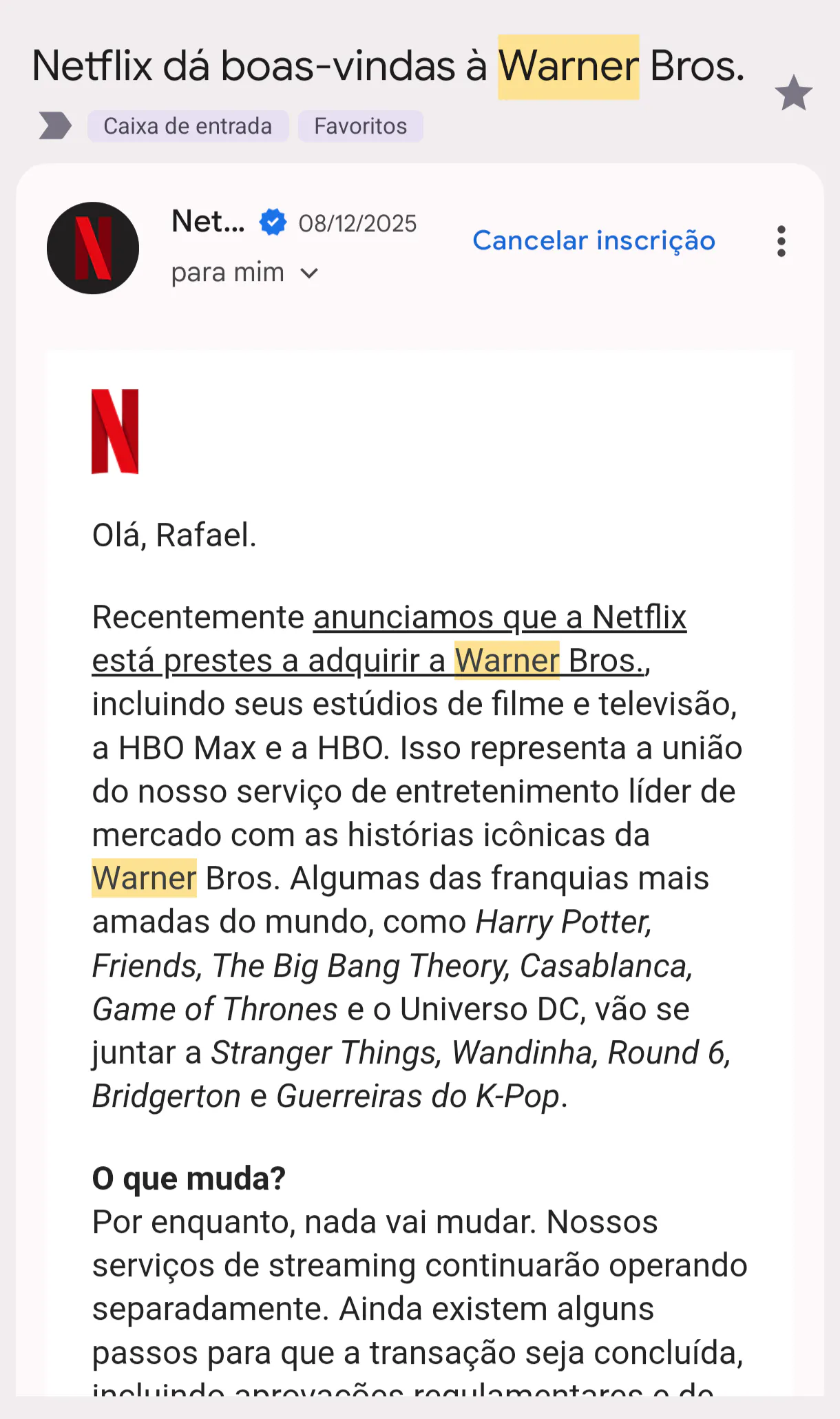
Task: Tap Cancelar inscrição to unsubscribe
Action: 594,240
